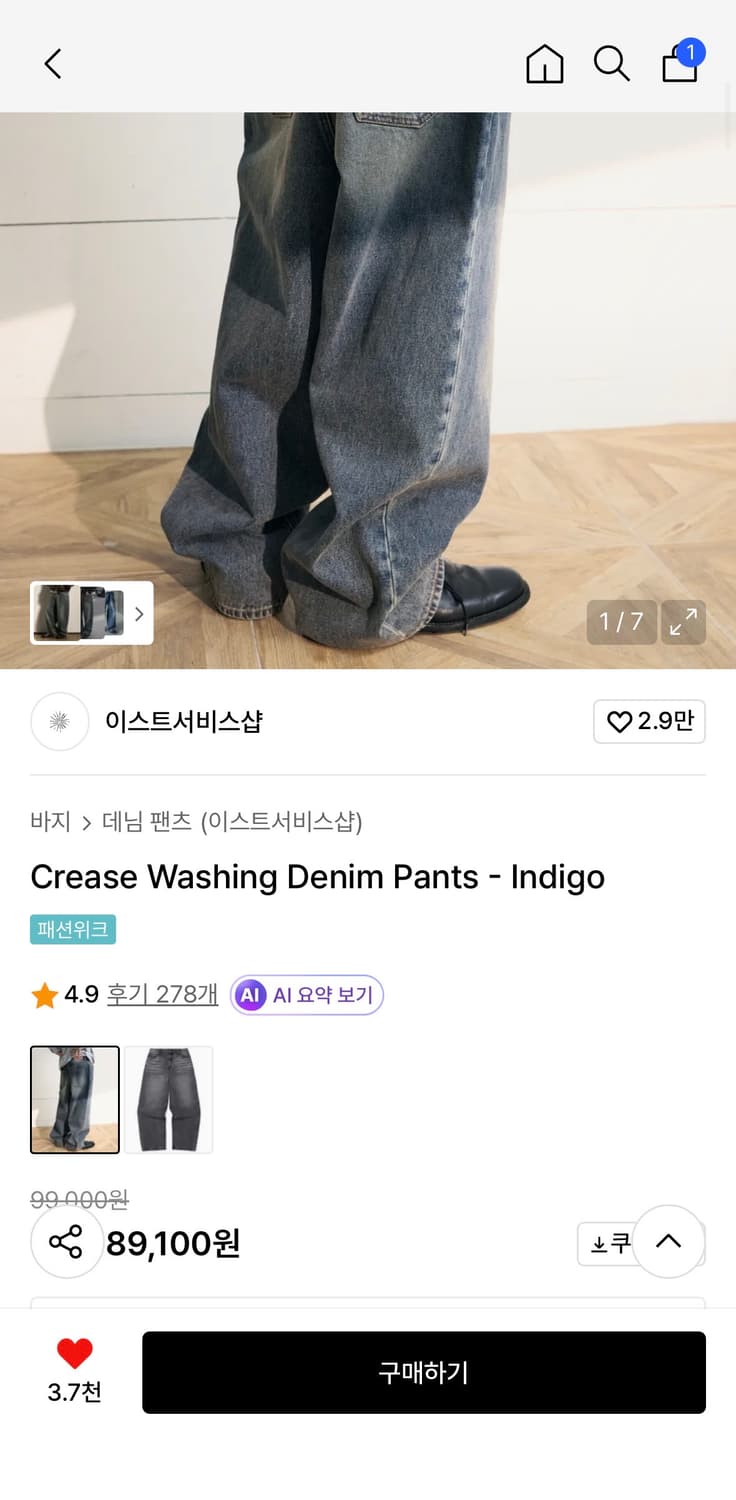Image resolution: width=736 pixels, height=1500 pixels.
Task: Like the 이스트서비스샵 brand heart
Action: point(649,721)
